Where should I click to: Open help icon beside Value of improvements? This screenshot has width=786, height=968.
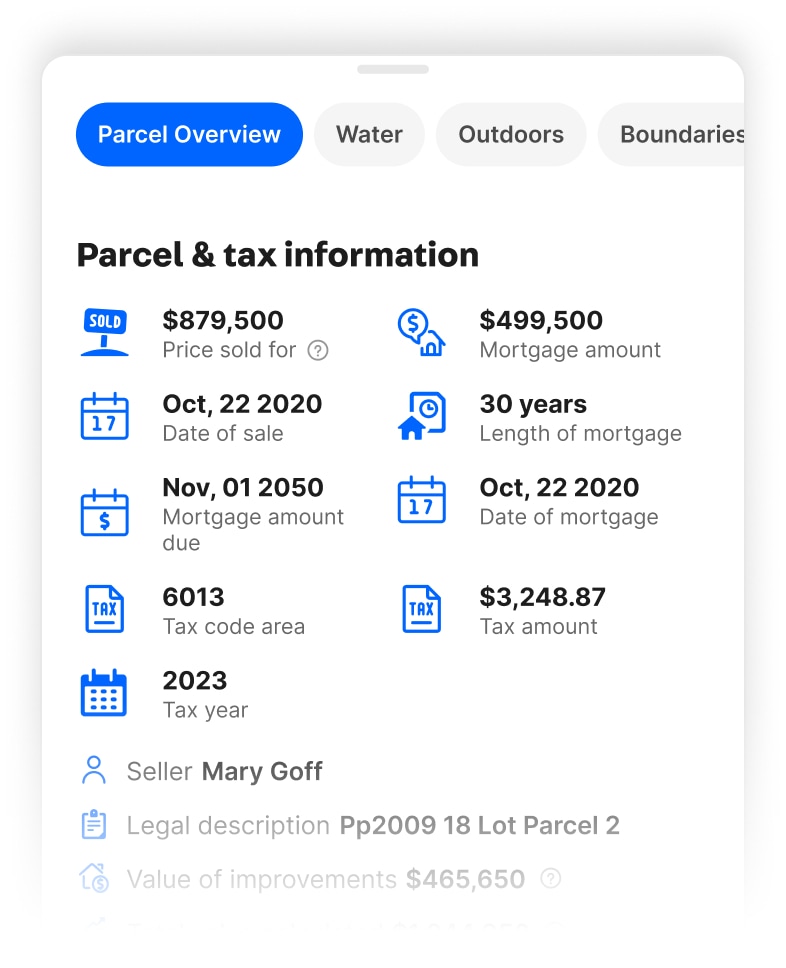pos(551,879)
